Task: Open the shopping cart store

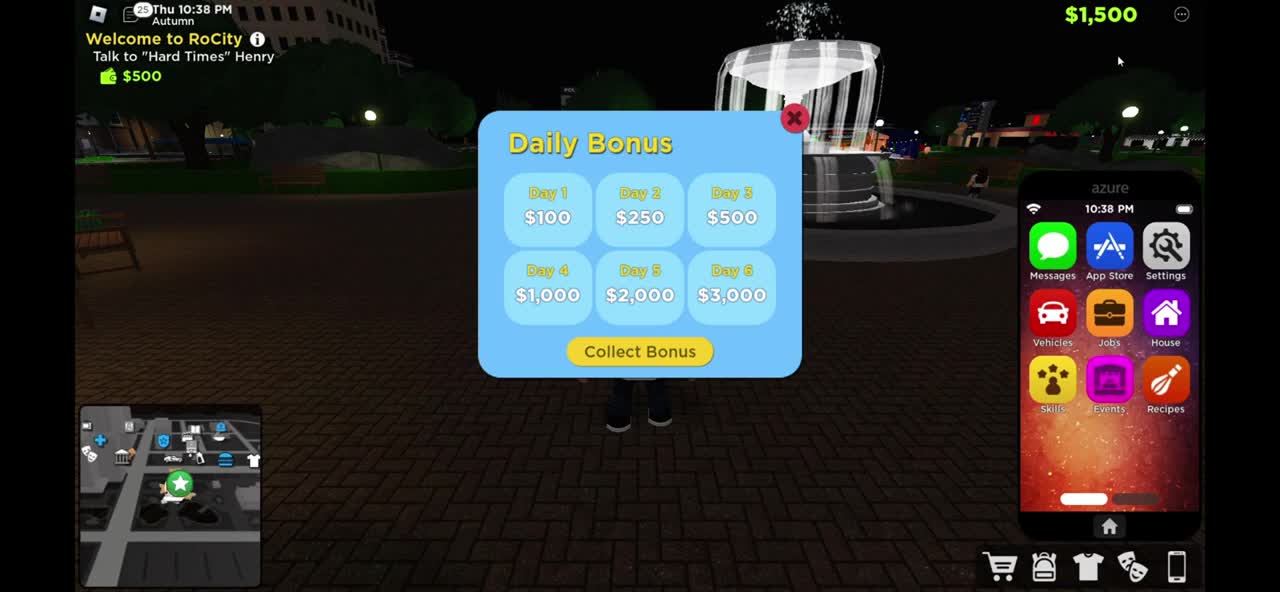Action: pyautogui.click(x=999, y=567)
